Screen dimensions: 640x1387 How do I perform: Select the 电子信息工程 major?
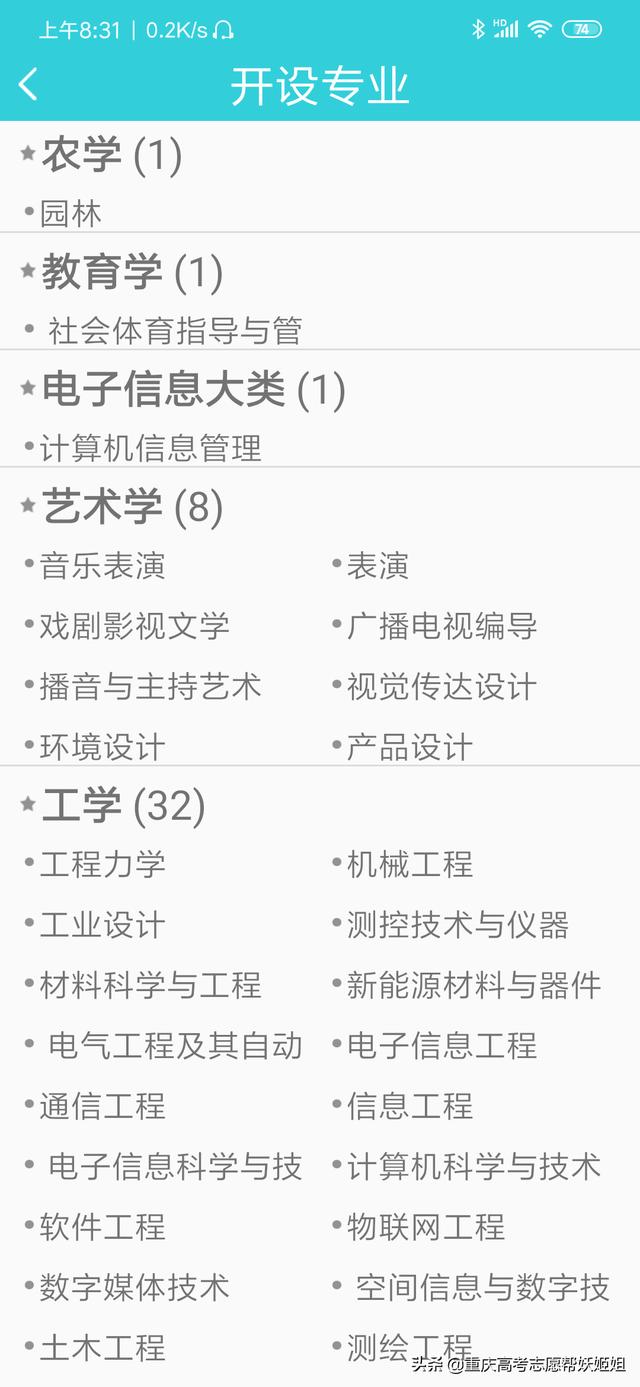[x=442, y=1046]
